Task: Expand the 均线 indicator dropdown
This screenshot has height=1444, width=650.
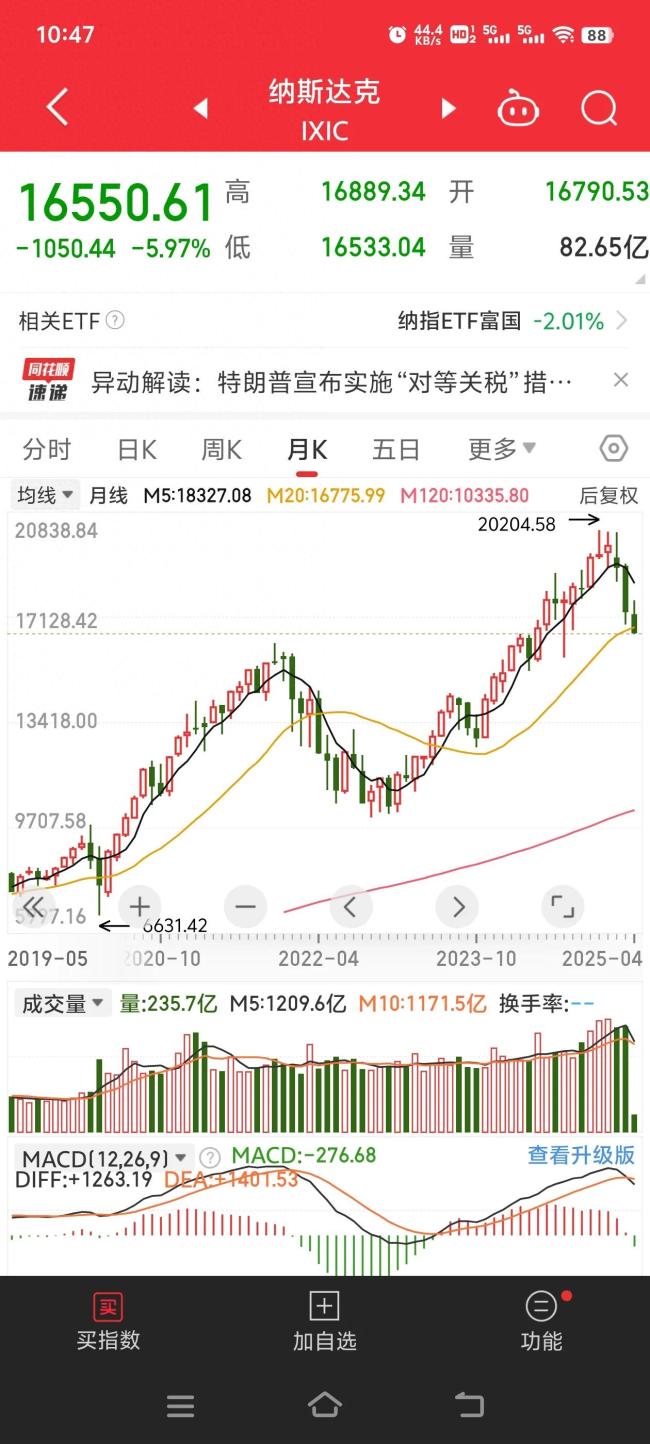Action: pyautogui.click(x=46, y=495)
